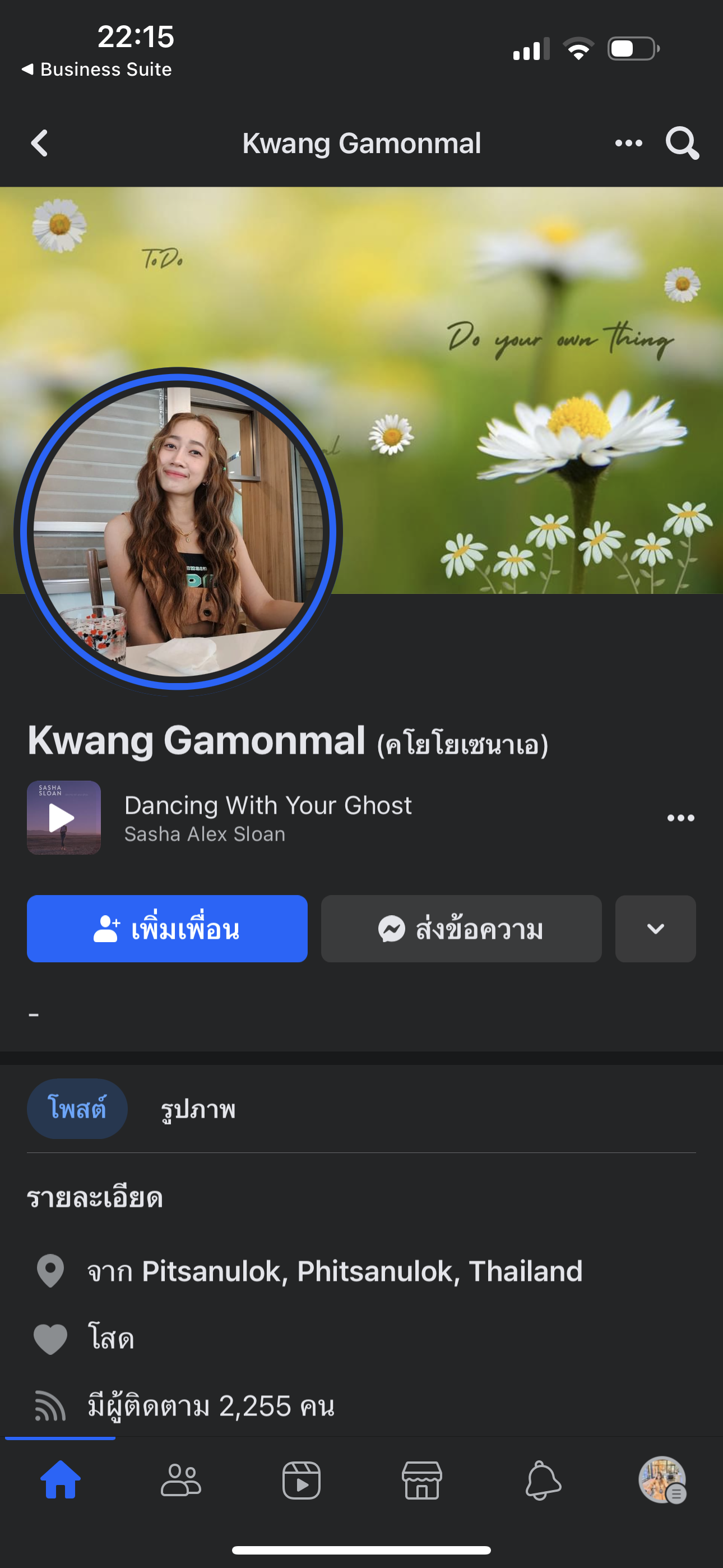
Task: Go back from Kwang Gamonmal's profile
Action: click(x=40, y=144)
